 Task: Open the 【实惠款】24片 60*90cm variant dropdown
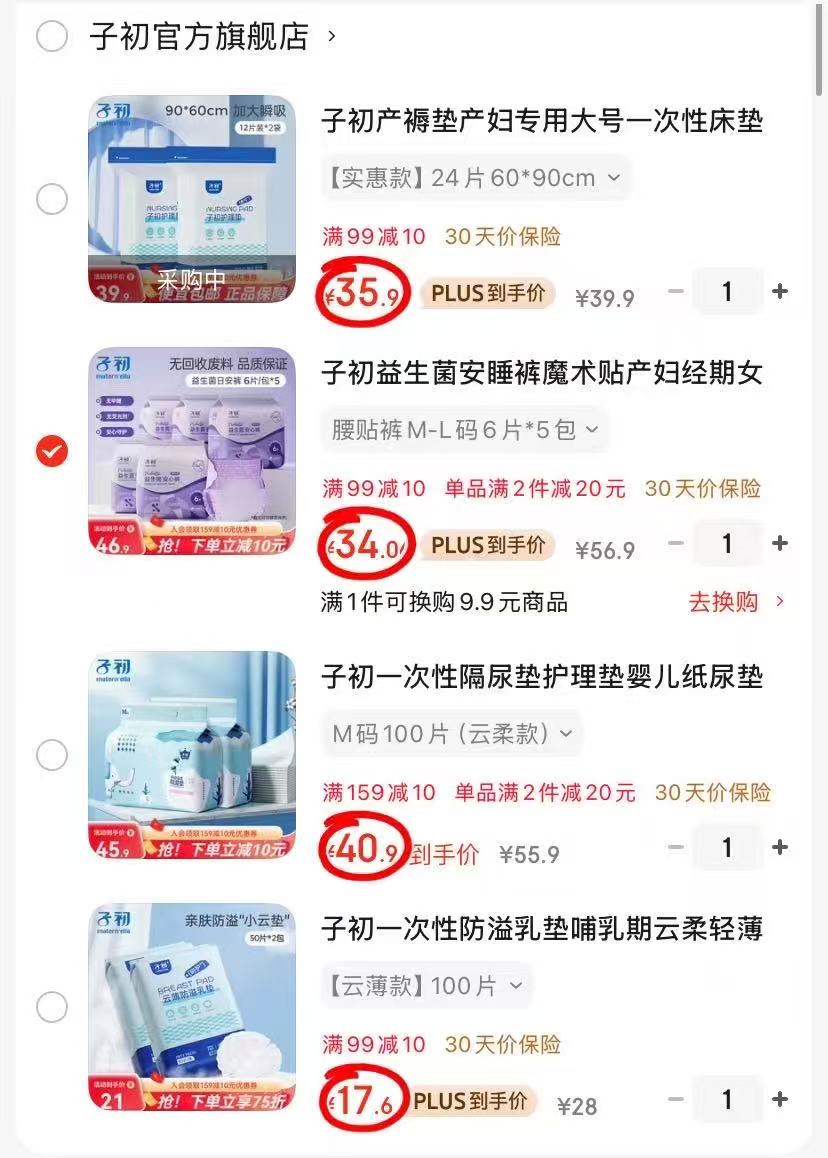point(468,177)
